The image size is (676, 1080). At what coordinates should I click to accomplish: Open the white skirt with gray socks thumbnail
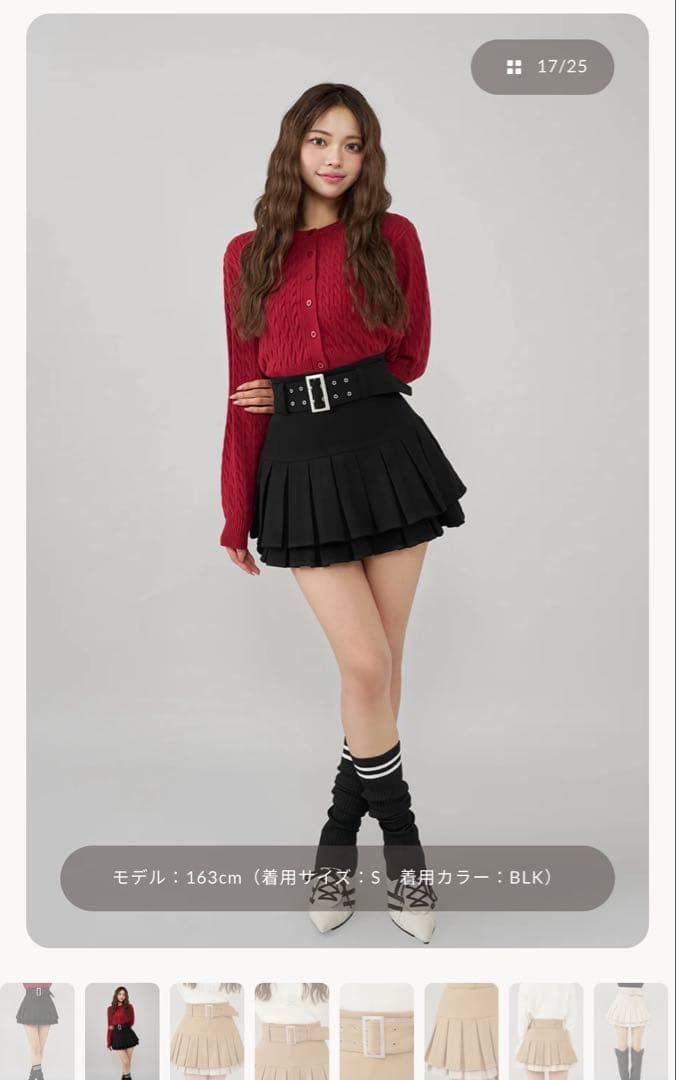[x=631, y=1030]
